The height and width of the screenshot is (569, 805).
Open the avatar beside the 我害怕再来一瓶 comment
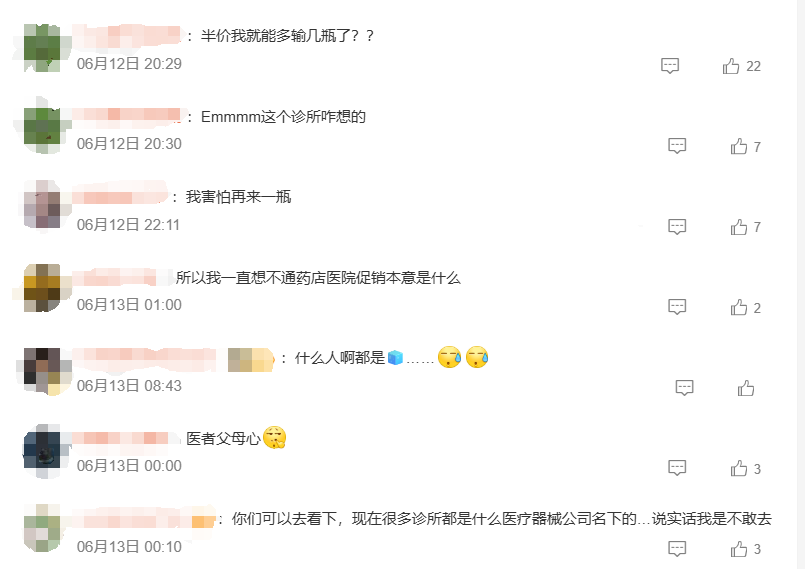(x=42, y=205)
